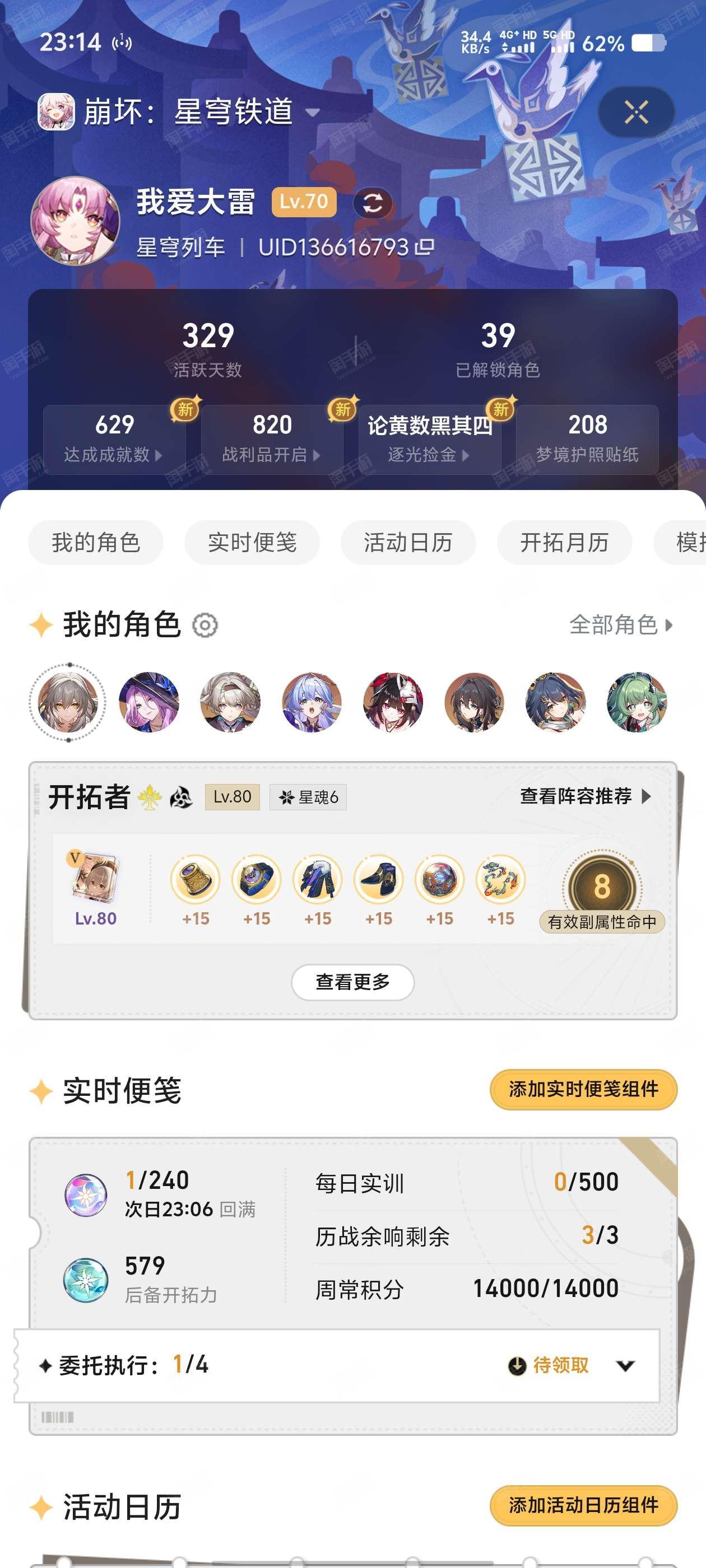
Task: Open 战利品开启 details
Action: pos(272,439)
